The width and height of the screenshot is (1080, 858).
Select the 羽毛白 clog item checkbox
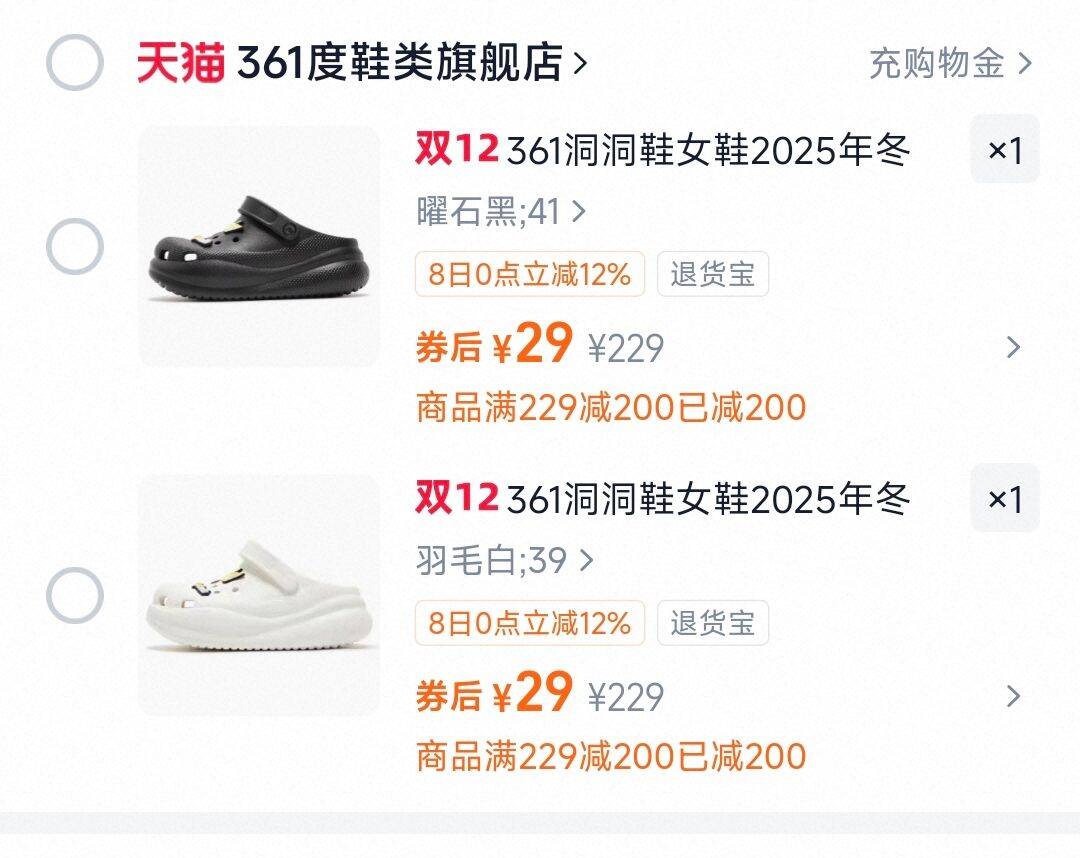(x=75, y=596)
